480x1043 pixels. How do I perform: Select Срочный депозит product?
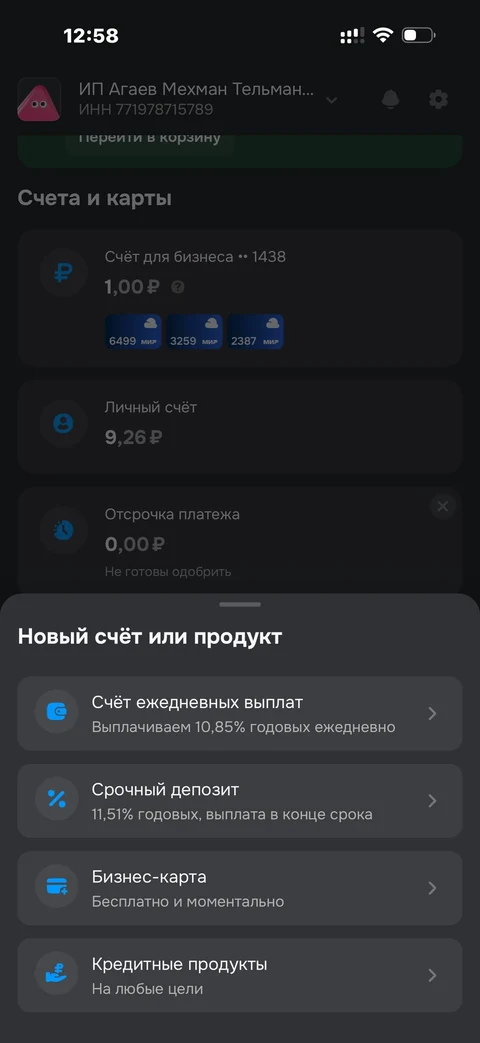pos(239,800)
